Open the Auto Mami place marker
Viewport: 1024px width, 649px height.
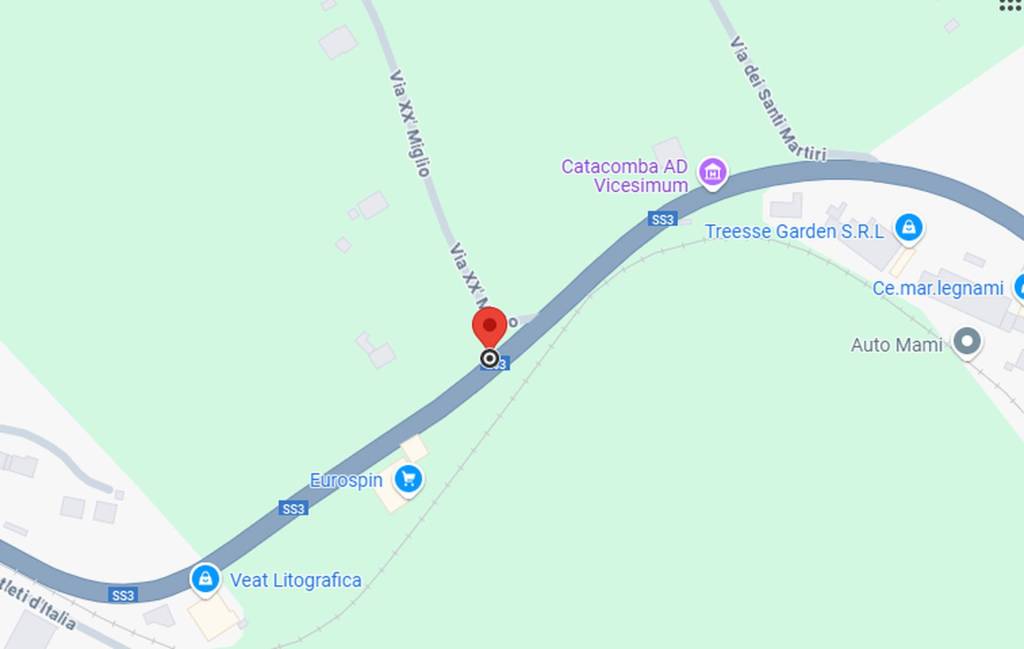(x=966, y=343)
